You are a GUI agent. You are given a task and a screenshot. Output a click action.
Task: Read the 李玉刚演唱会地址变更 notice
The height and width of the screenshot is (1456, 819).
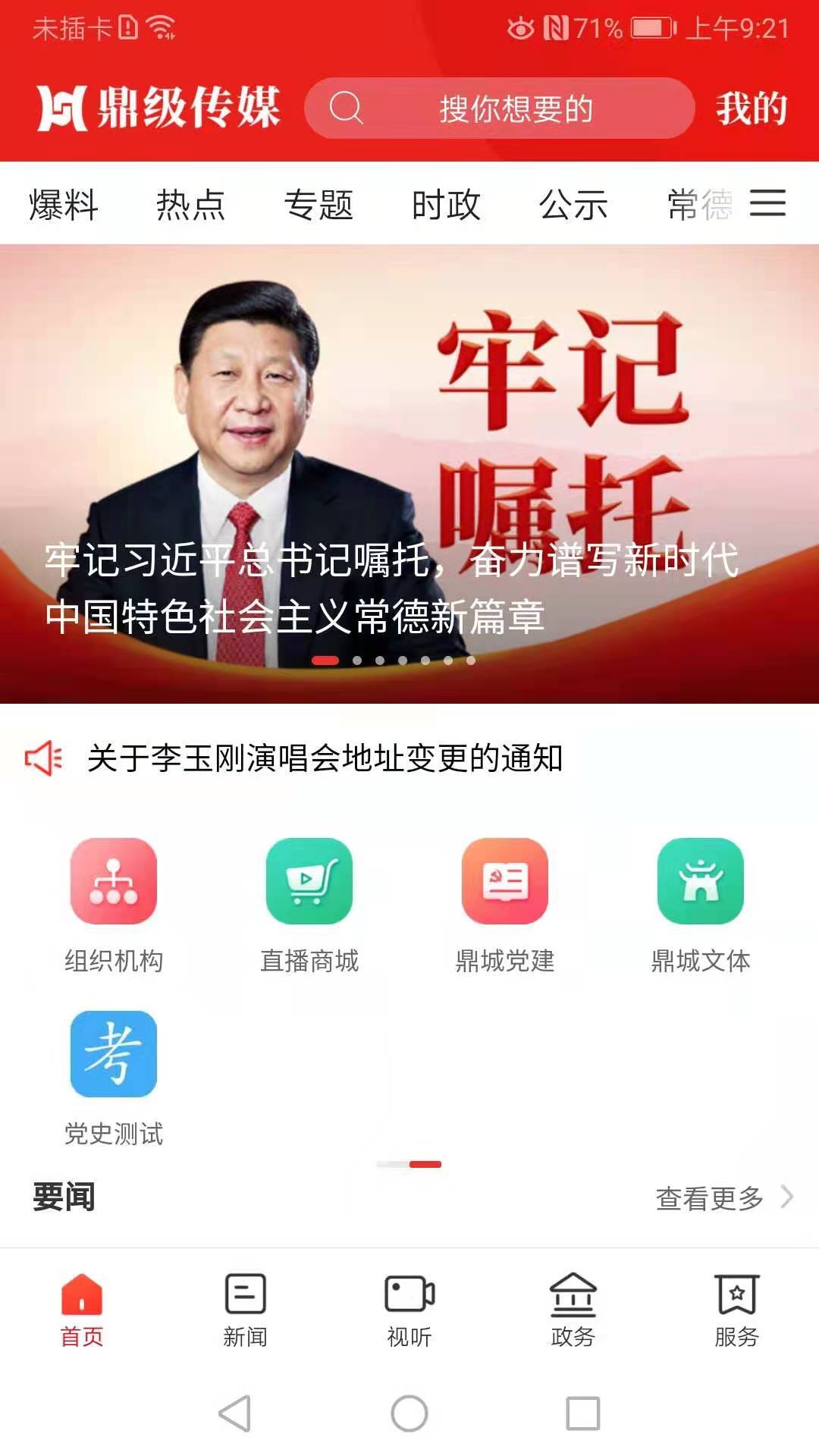point(325,758)
